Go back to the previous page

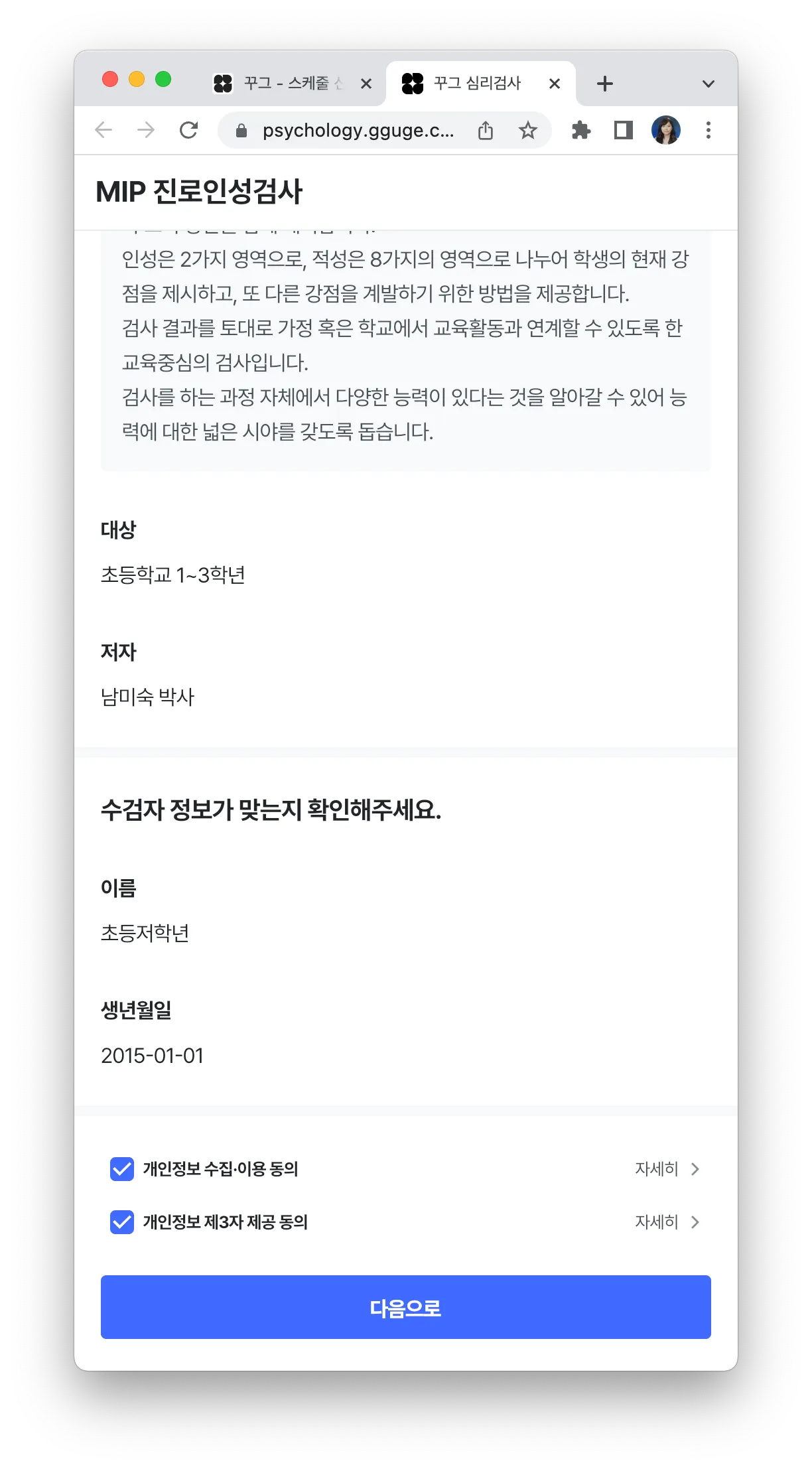(103, 130)
